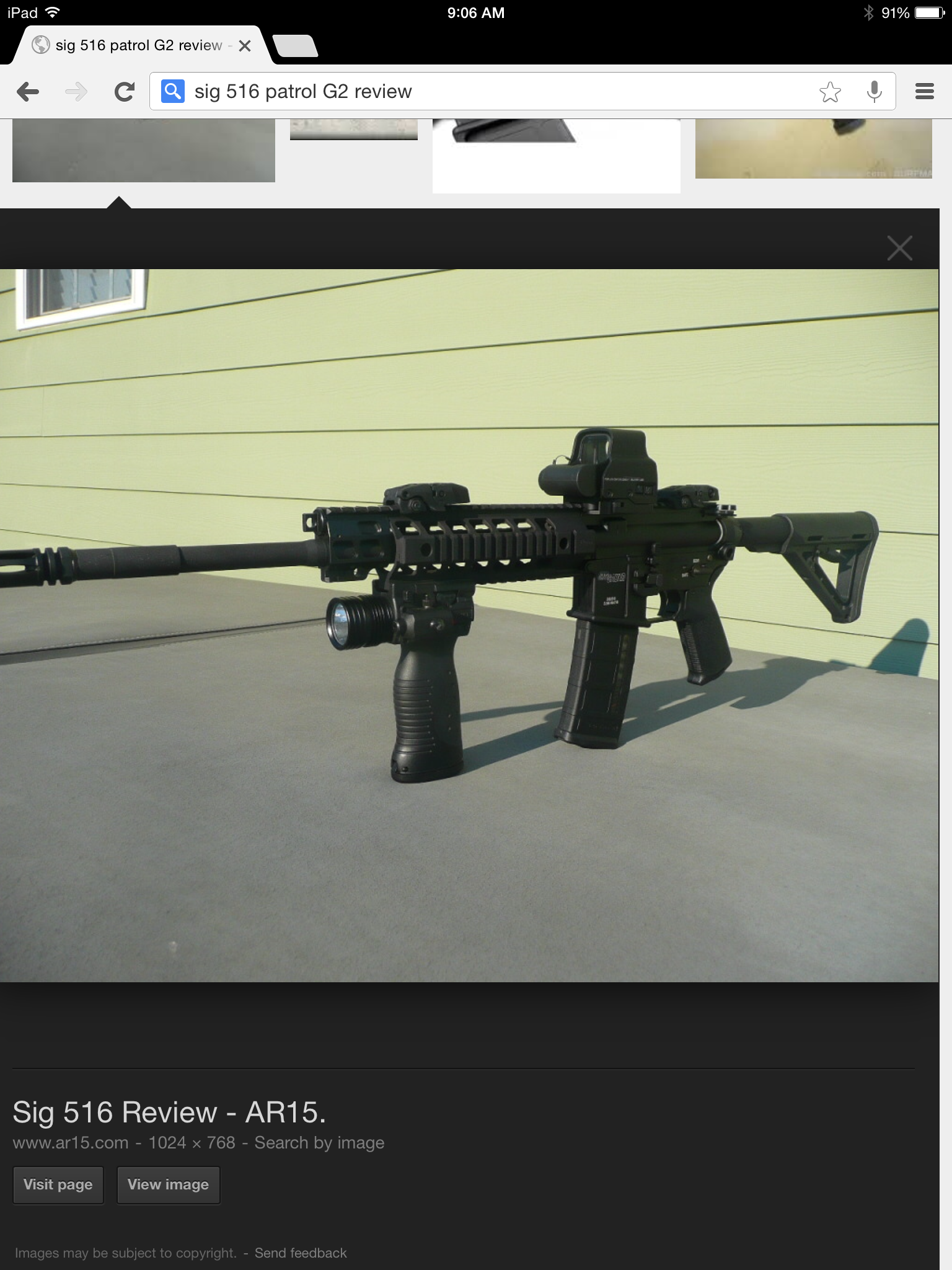The image size is (952, 1270).
Task: Open the Search by image link
Action: coord(319,1142)
